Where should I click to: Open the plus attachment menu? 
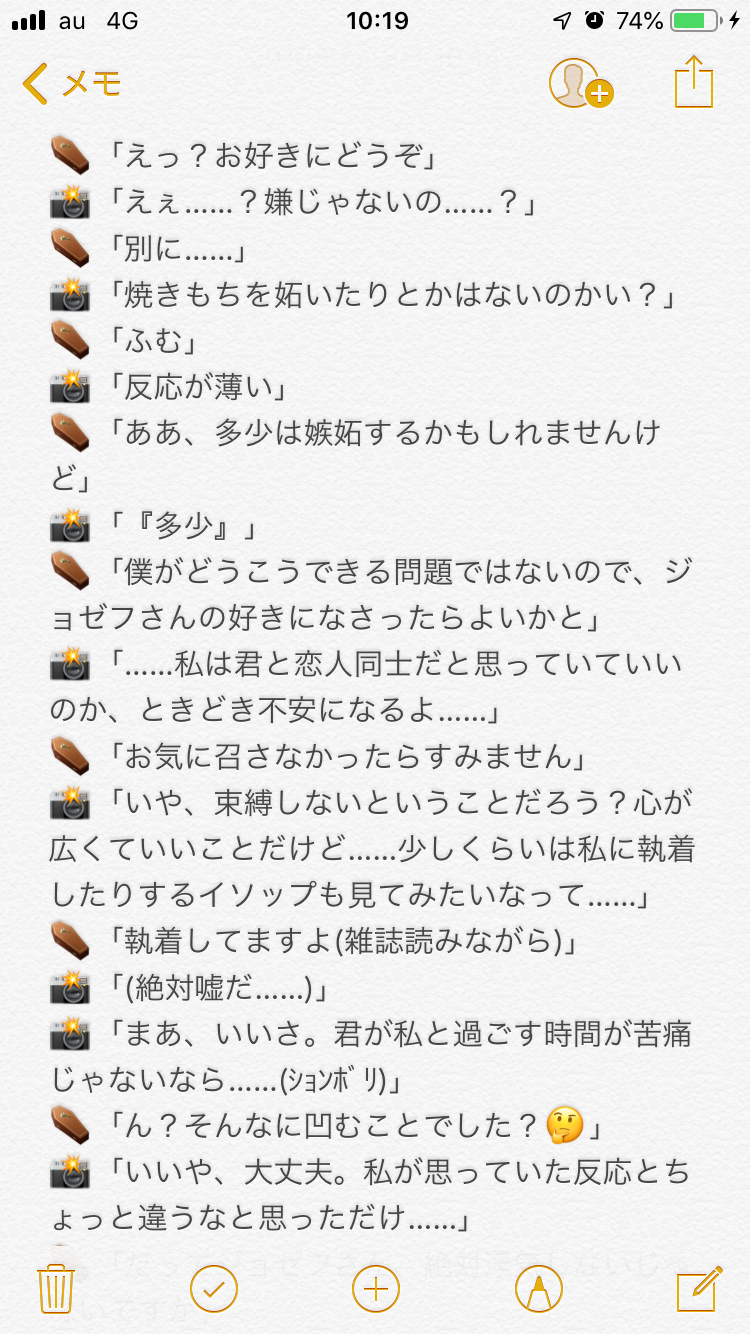coord(376,1288)
